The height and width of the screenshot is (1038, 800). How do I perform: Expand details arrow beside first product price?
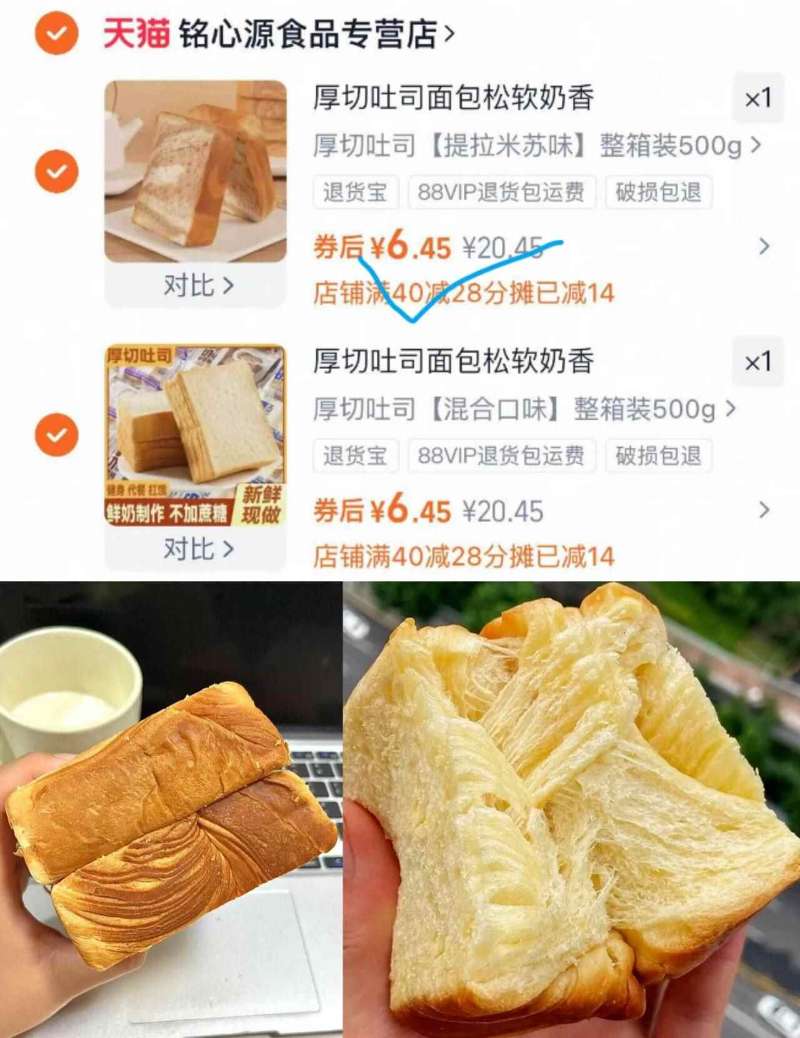(x=763, y=243)
